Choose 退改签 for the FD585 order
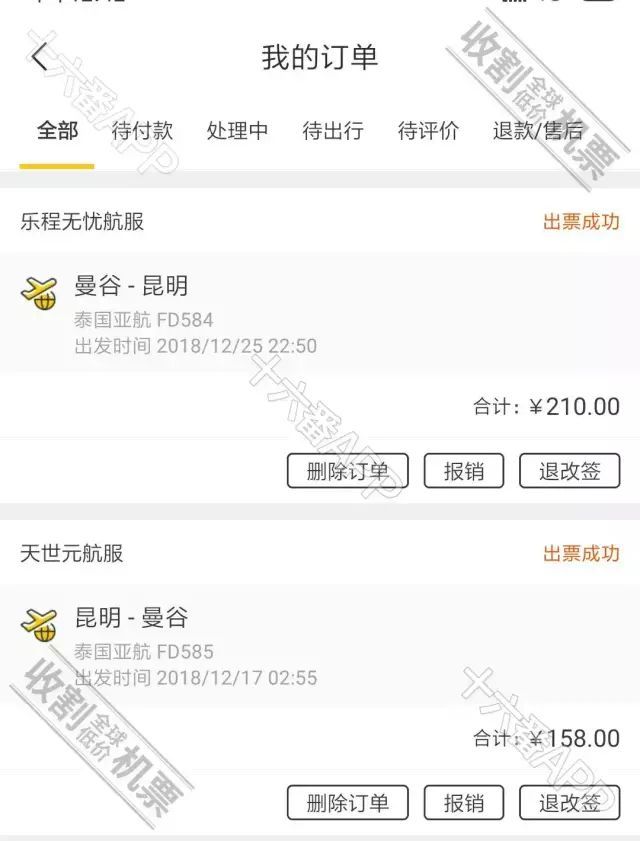The width and height of the screenshot is (640, 841). [x=569, y=803]
